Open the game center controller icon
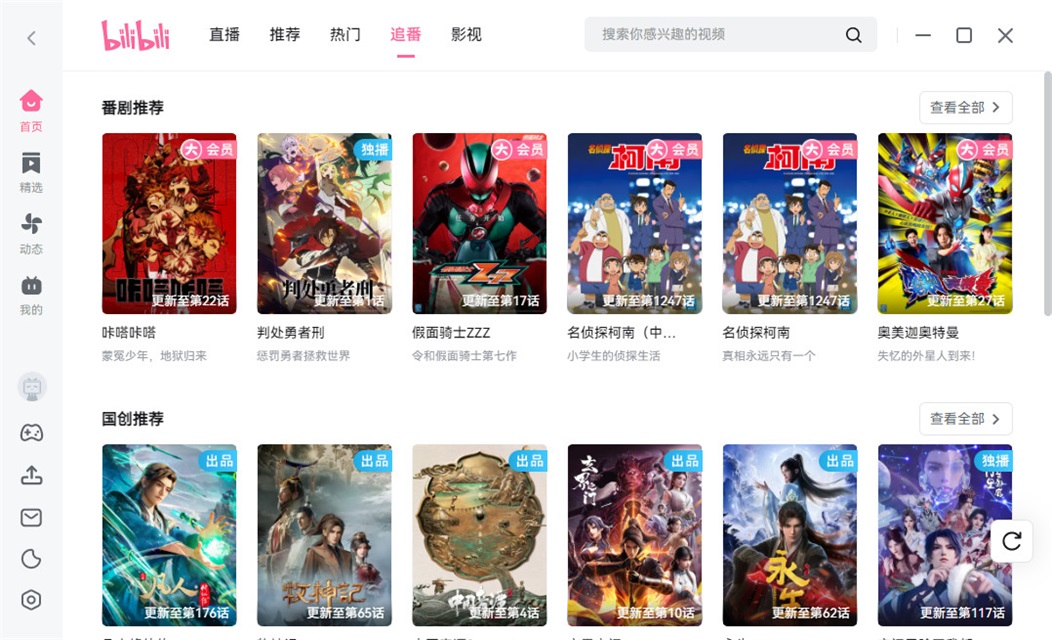This screenshot has width=1052, height=640. point(31,433)
